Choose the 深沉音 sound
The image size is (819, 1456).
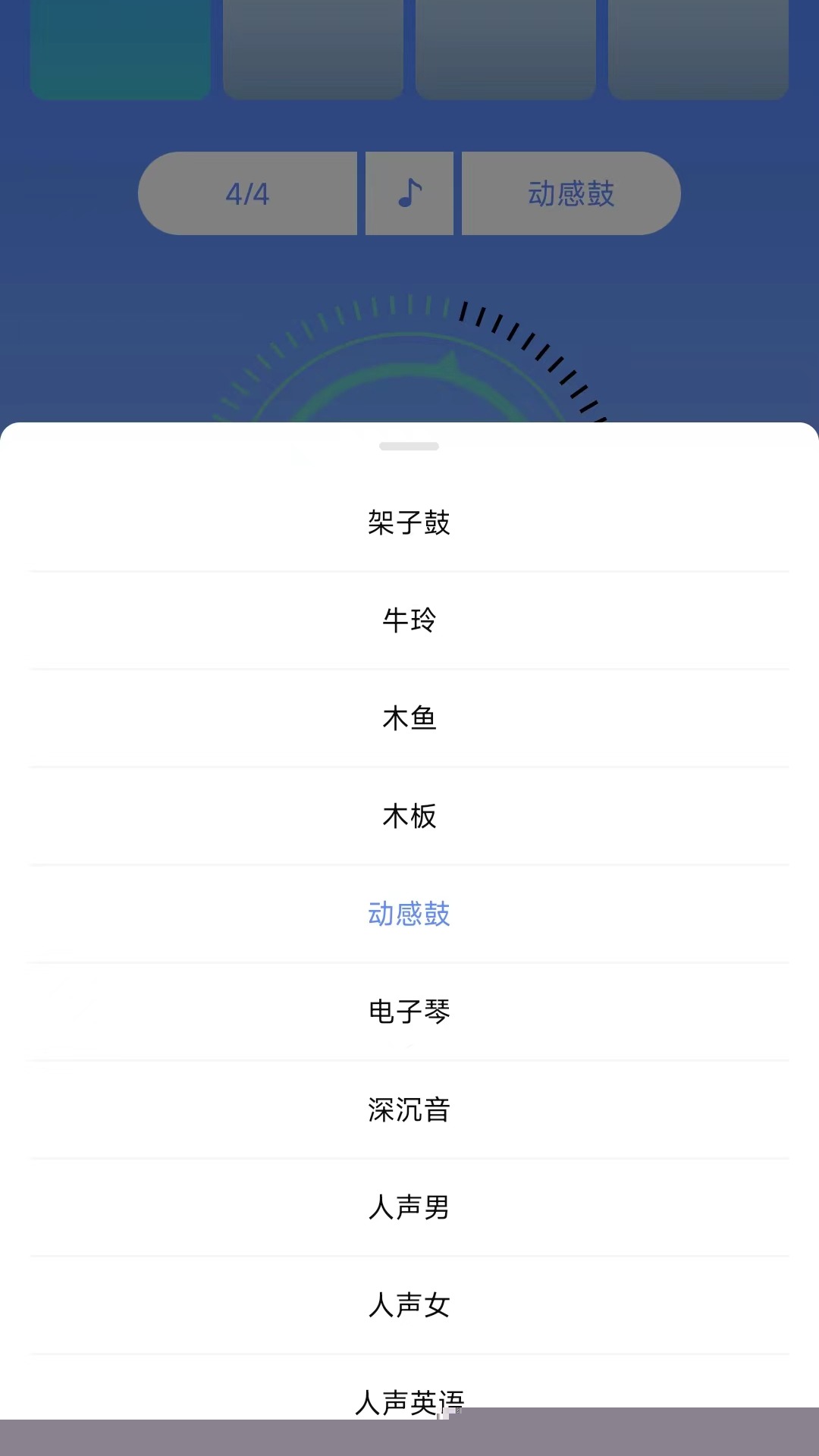pyautogui.click(x=409, y=1109)
